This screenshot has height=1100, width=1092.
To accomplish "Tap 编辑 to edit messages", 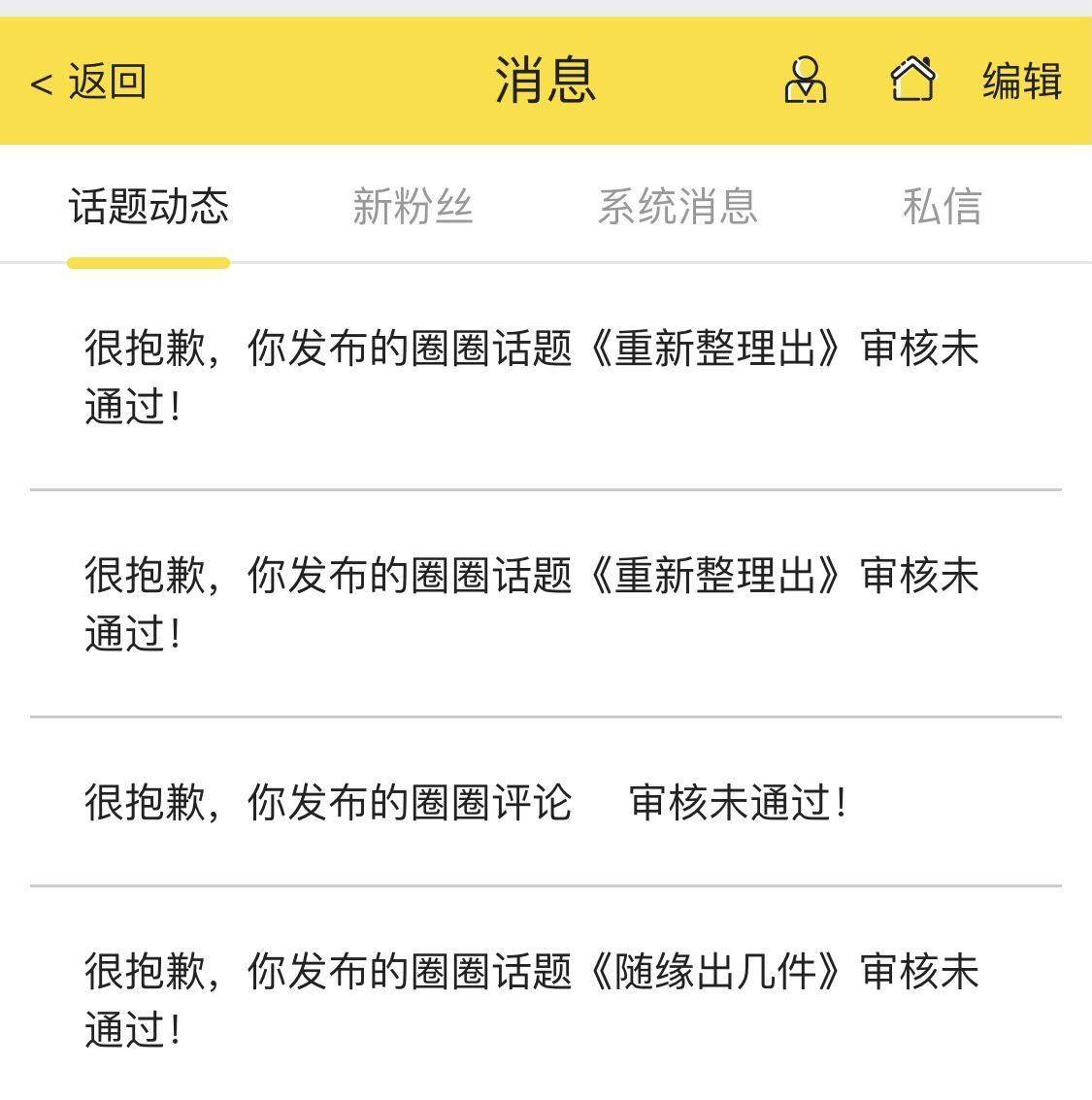I will (1021, 81).
